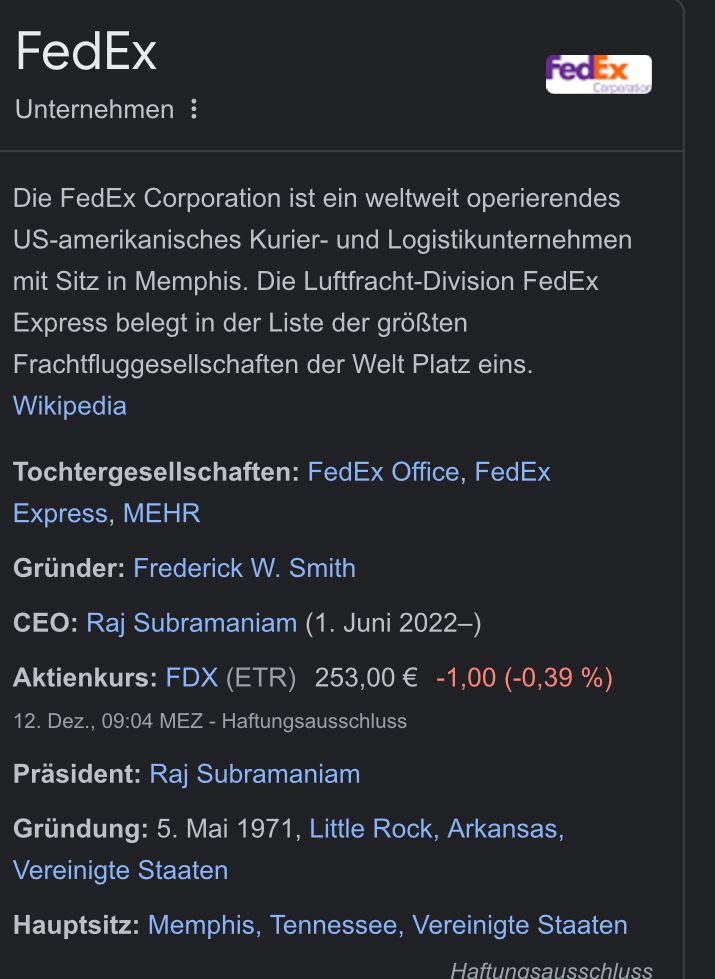Open Little Rock, Arkansas founding place link
This screenshot has height=979, width=715.
[436, 829]
